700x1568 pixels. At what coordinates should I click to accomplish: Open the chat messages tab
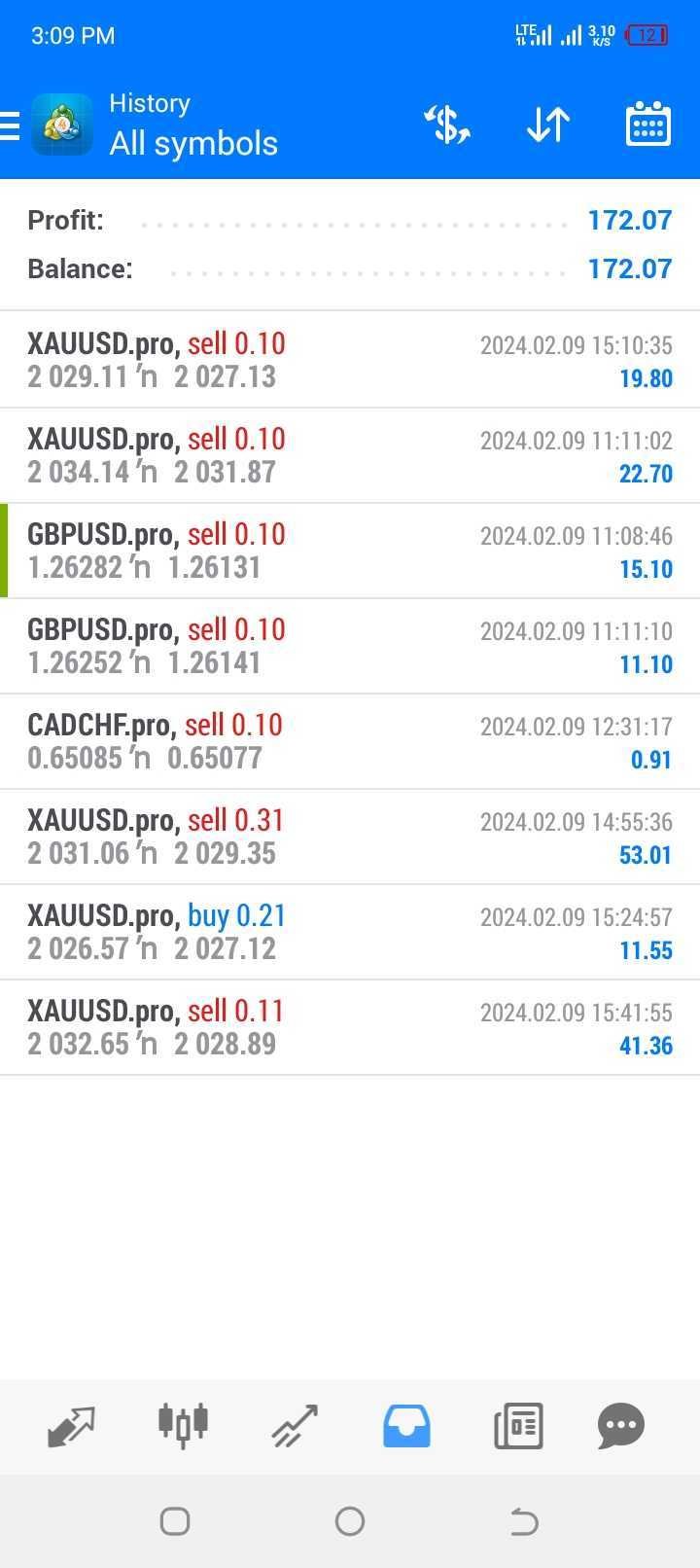coord(621,1426)
